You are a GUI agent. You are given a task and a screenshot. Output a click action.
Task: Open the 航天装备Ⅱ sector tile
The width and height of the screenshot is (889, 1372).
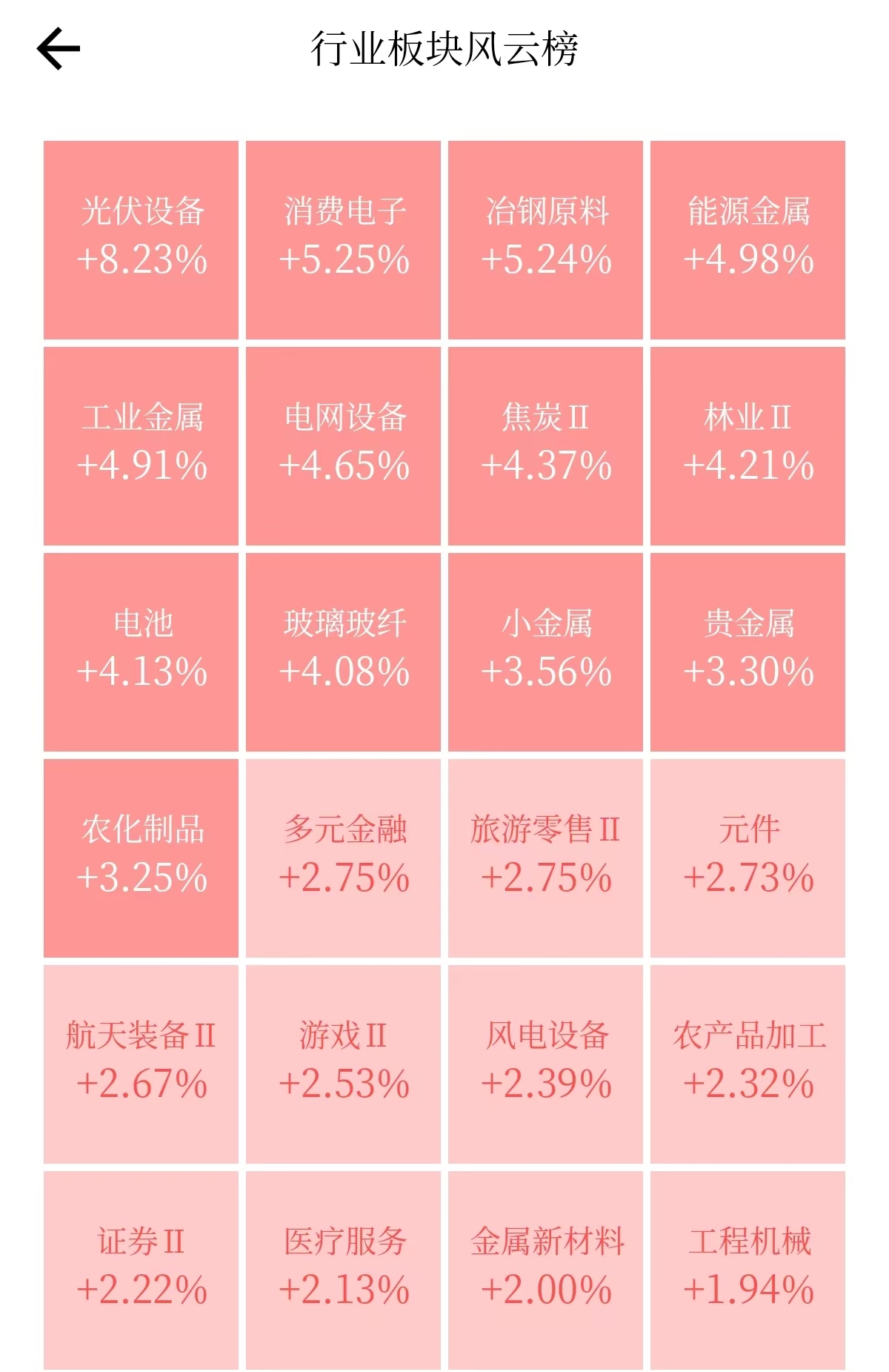(141, 1063)
